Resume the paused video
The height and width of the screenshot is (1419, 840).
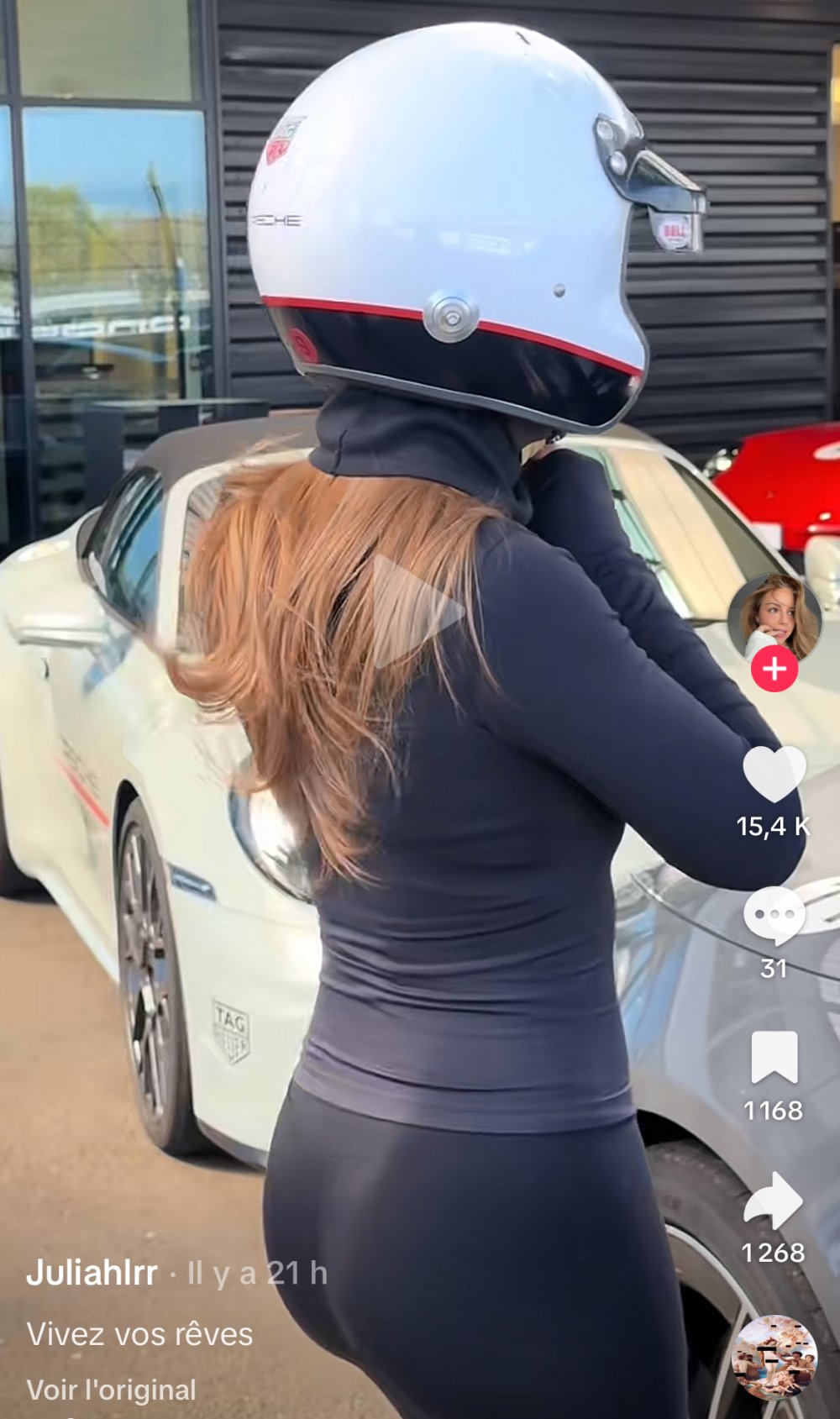point(417,611)
